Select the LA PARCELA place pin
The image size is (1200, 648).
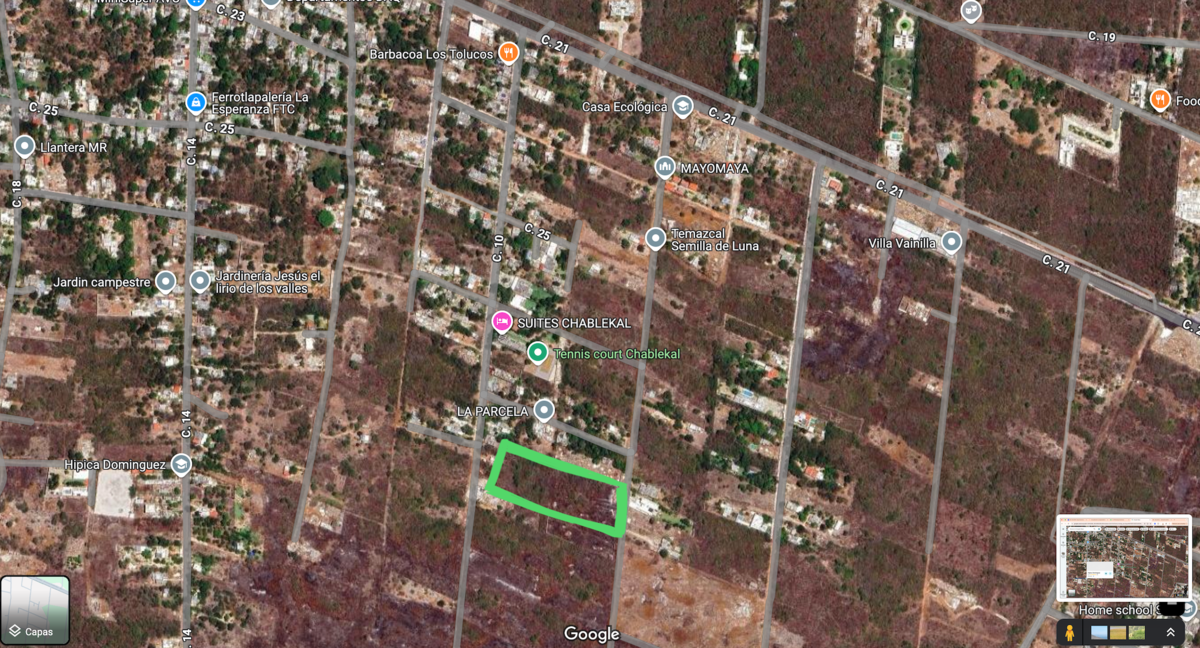(x=544, y=410)
